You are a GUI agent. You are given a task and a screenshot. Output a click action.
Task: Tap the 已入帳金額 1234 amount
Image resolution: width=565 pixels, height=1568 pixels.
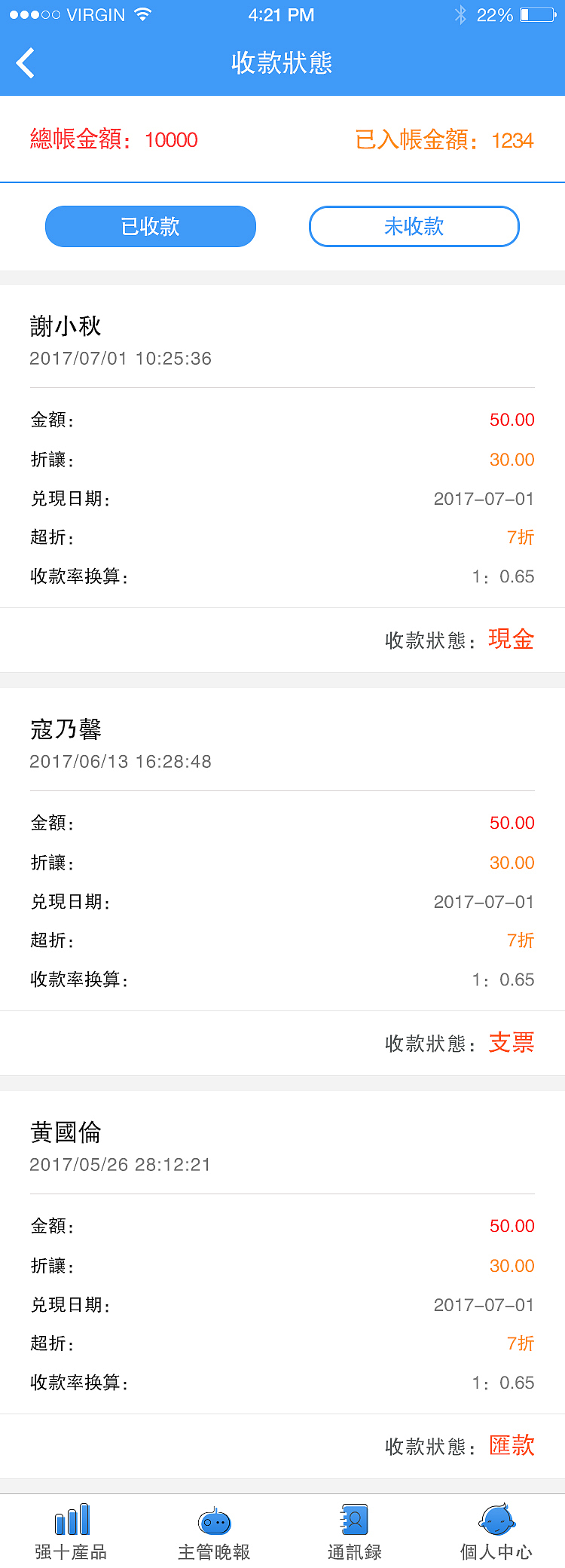point(512,140)
